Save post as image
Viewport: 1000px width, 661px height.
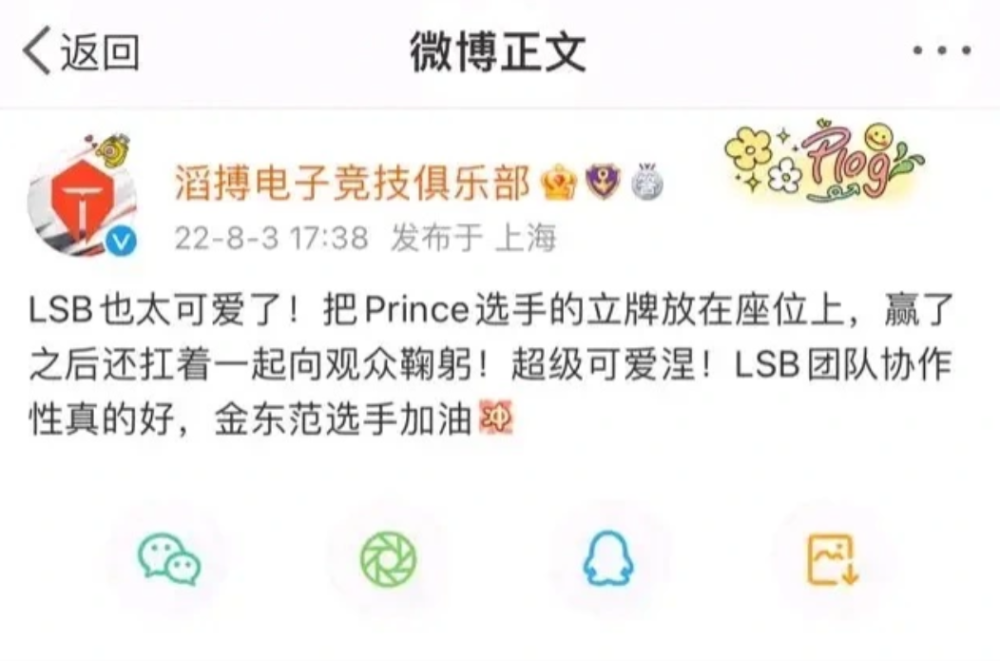tap(830, 559)
